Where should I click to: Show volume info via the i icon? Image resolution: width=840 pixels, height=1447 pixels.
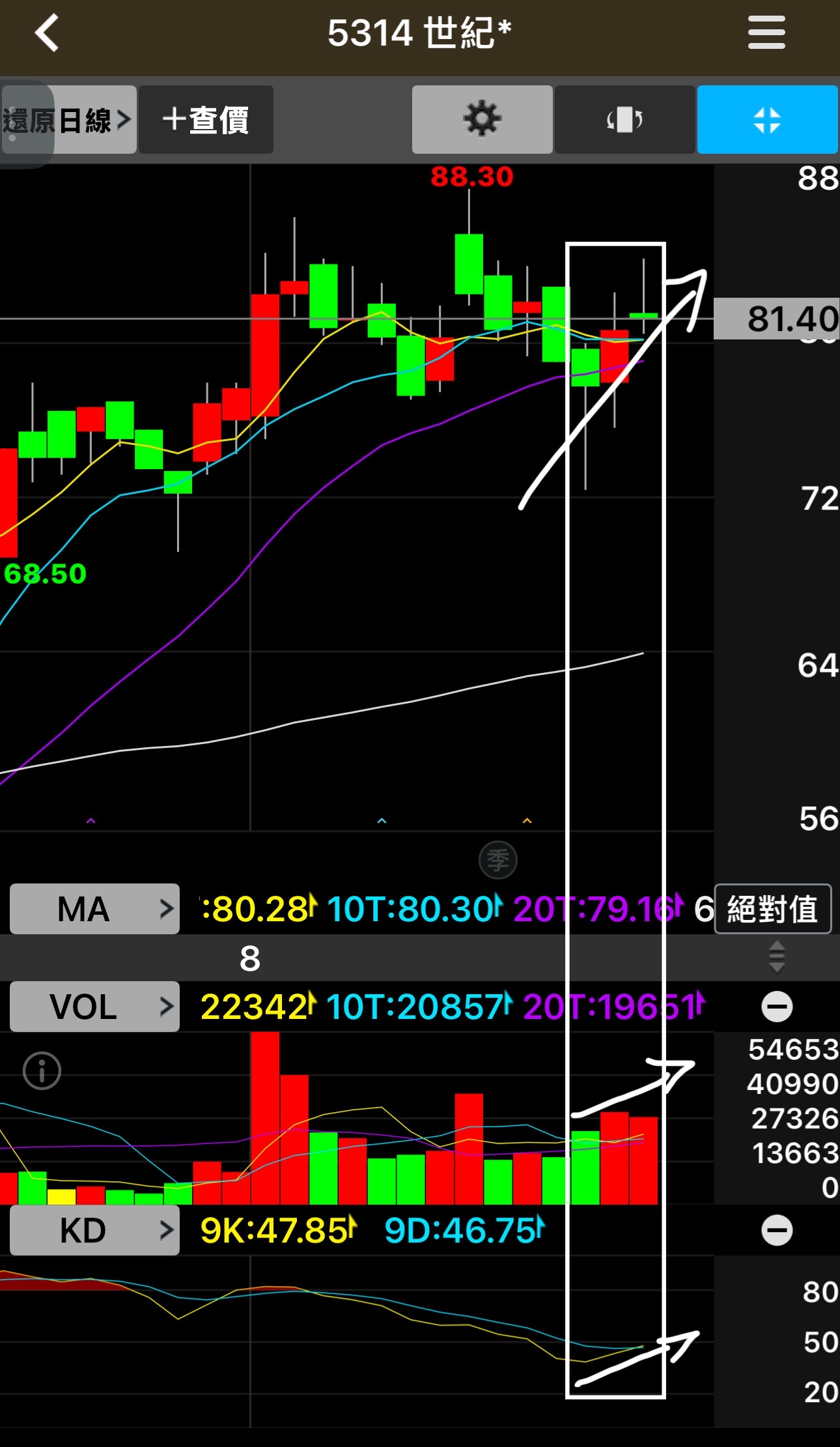coord(42,1070)
